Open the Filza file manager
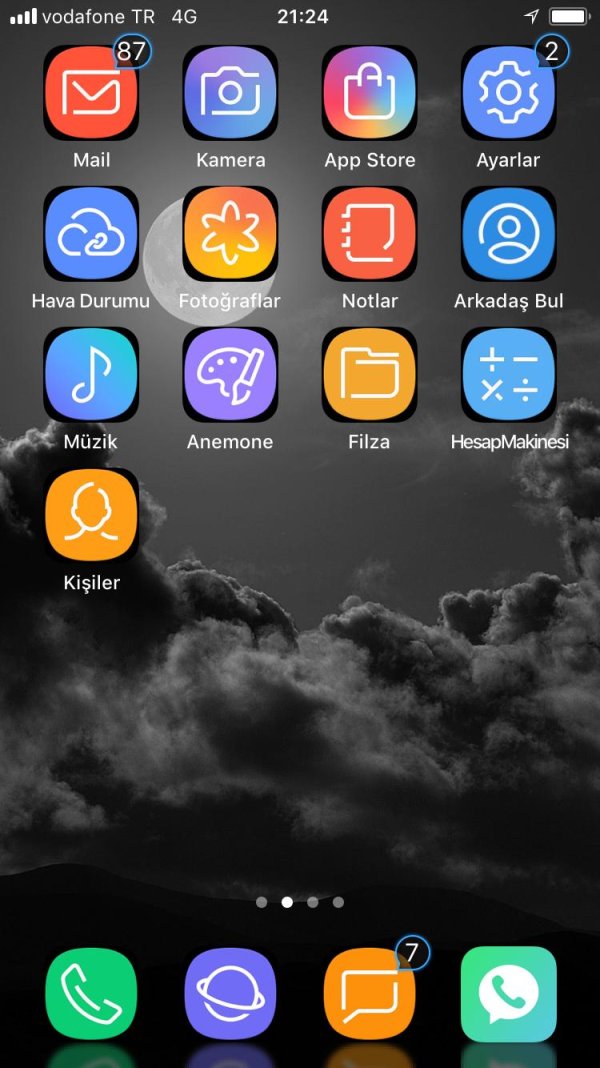Viewport: 600px width, 1068px height. [369, 375]
